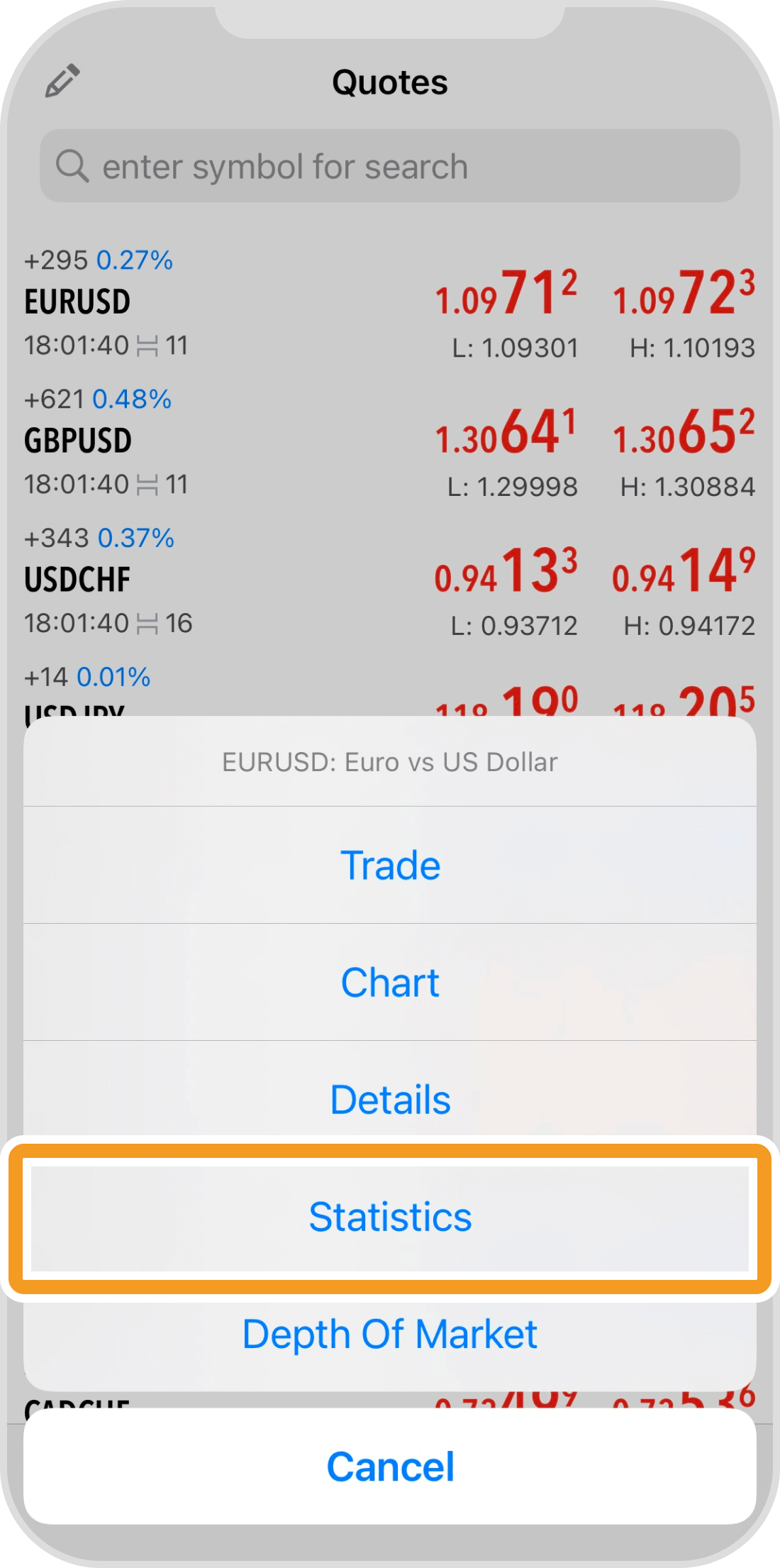Open Chart for EURUSD
Viewport: 780px width, 1568px height.
390,982
